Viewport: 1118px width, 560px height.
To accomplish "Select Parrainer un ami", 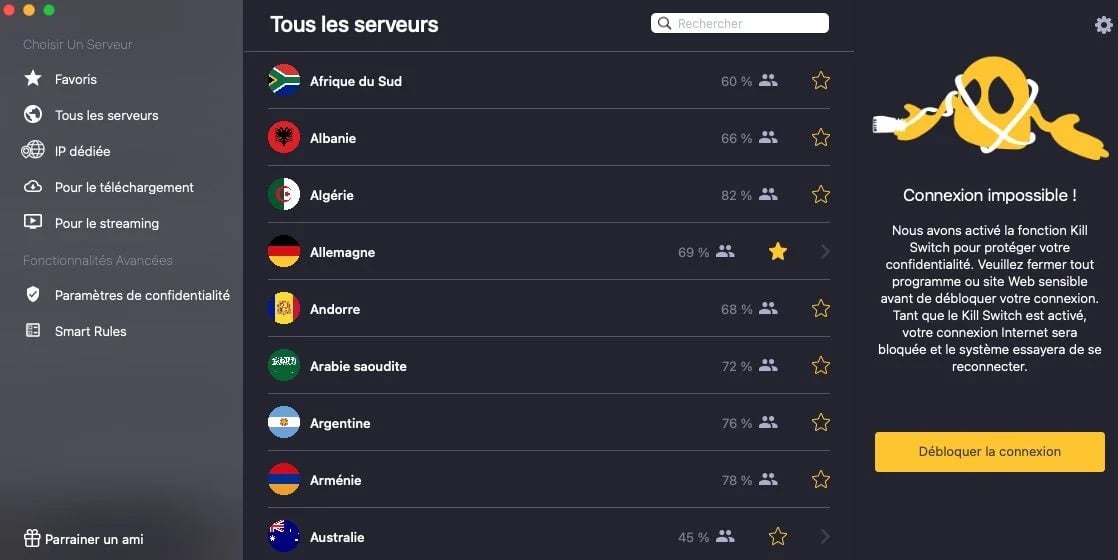I will point(94,539).
